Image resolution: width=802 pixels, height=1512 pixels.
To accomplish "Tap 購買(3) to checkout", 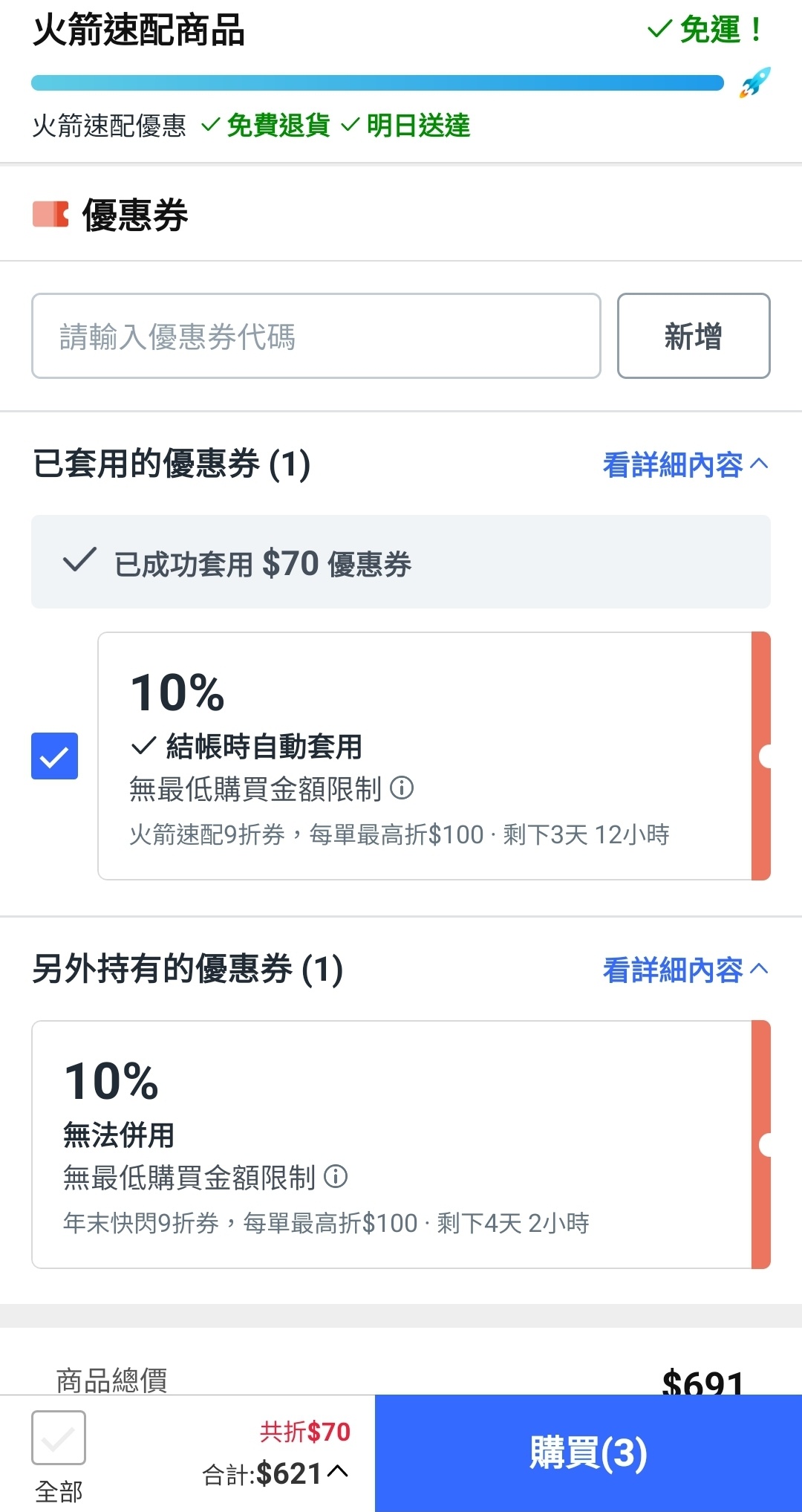I will pyautogui.click(x=588, y=1453).
